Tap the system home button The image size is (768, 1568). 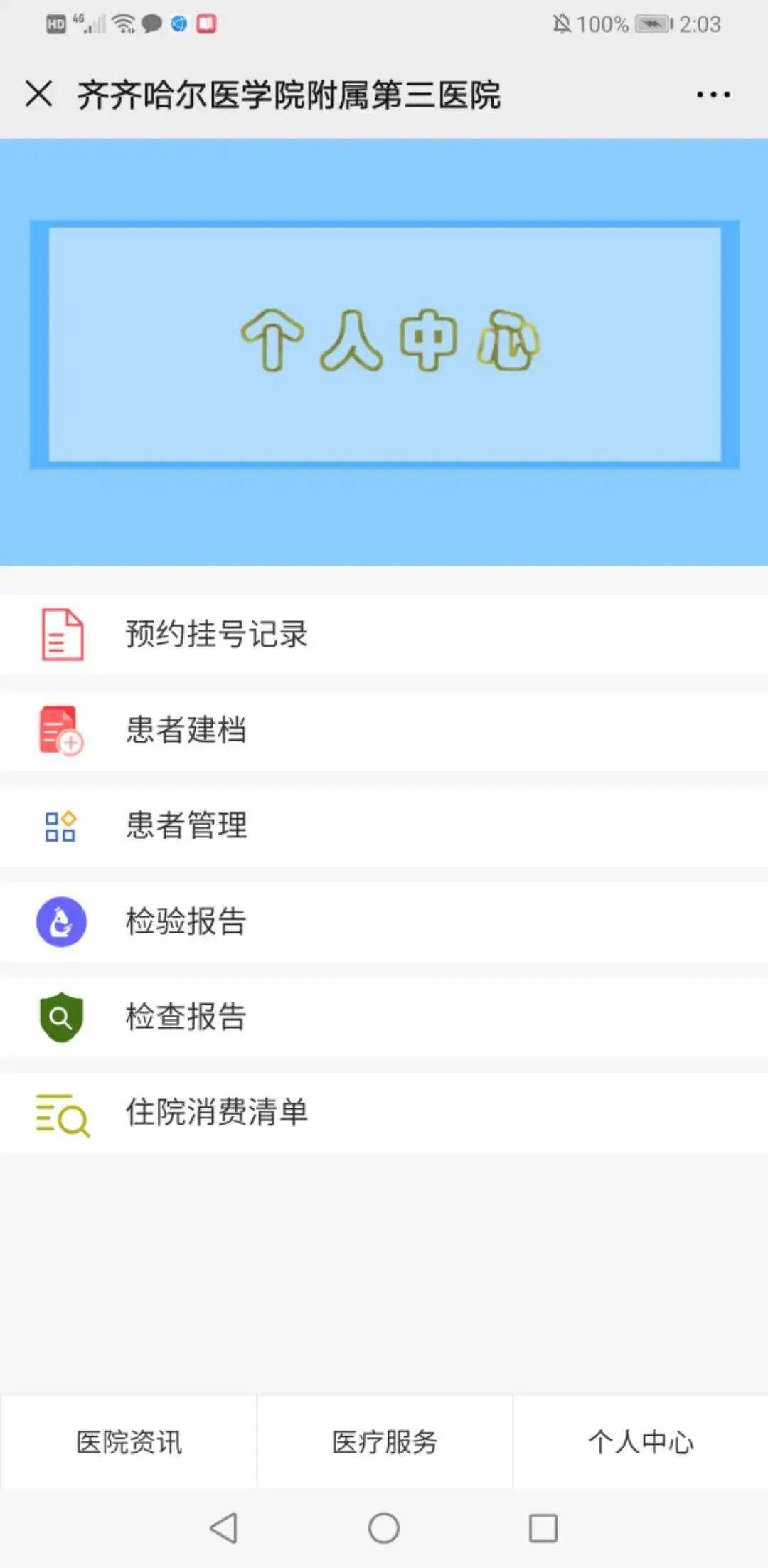pos(384,1527)
